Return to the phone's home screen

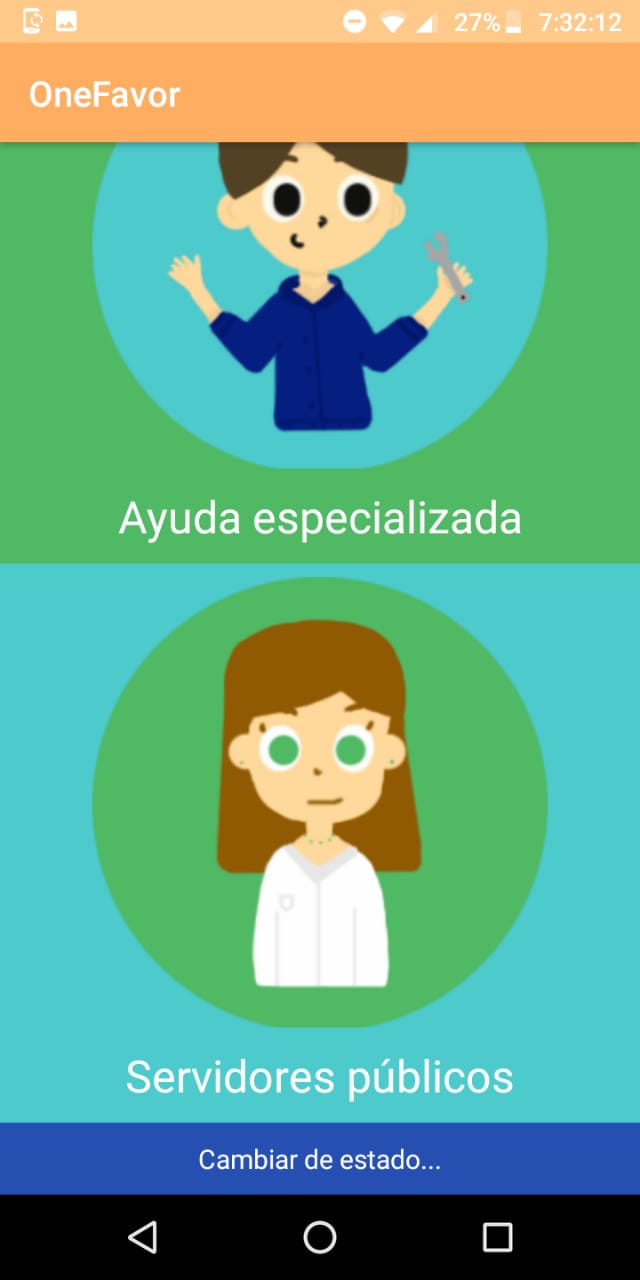pyautogui.click(x=320, y=1237)
